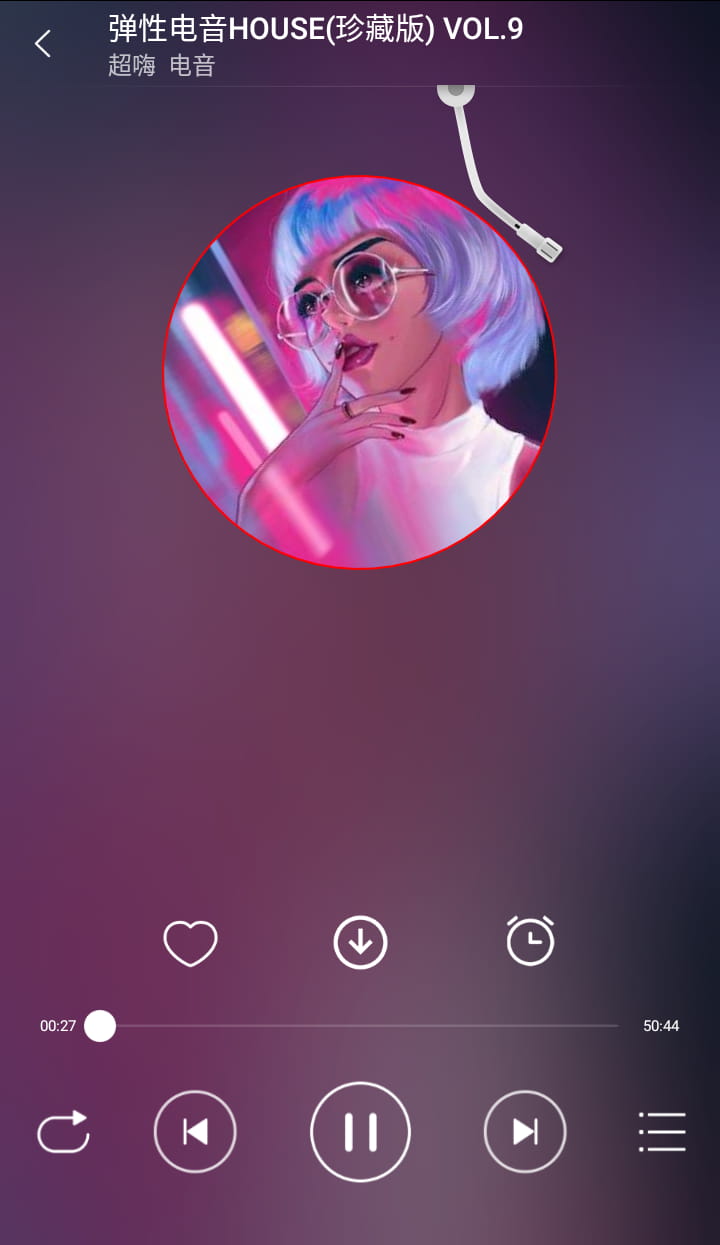This screenshot has width=720, height=1245.
Task: Change the repeat playback mode
Action: (x=62, y=1130)
